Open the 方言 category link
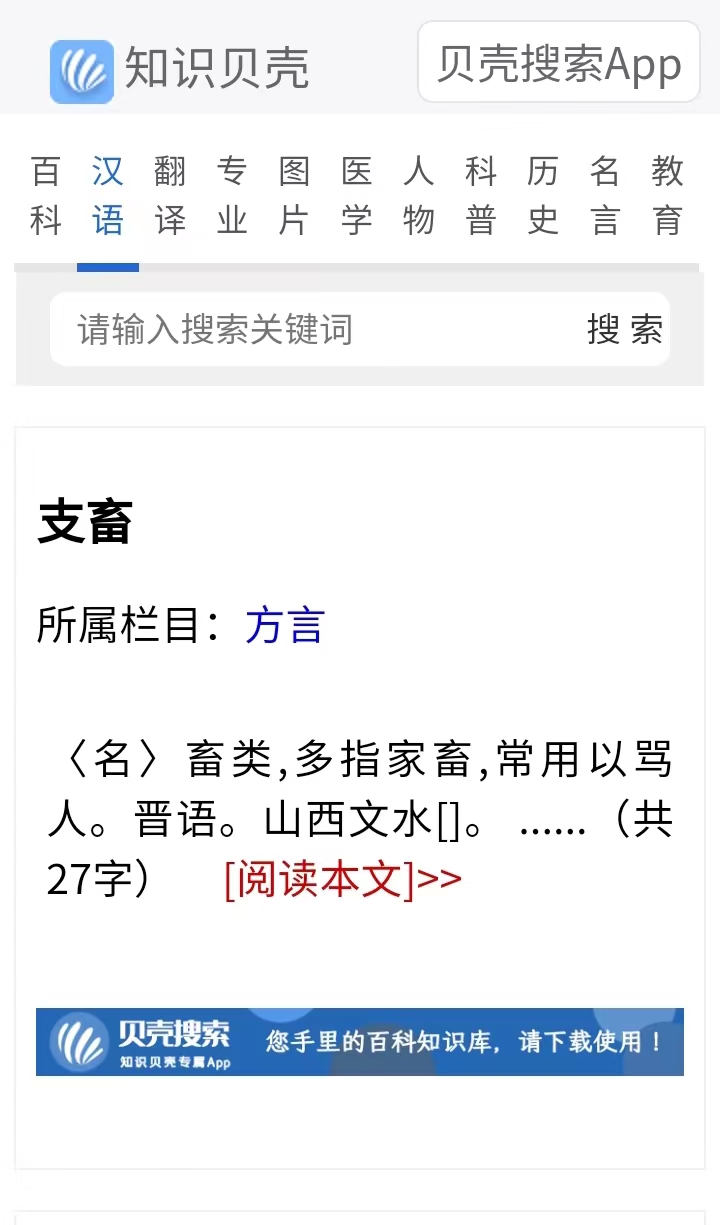 coord(285,626)
